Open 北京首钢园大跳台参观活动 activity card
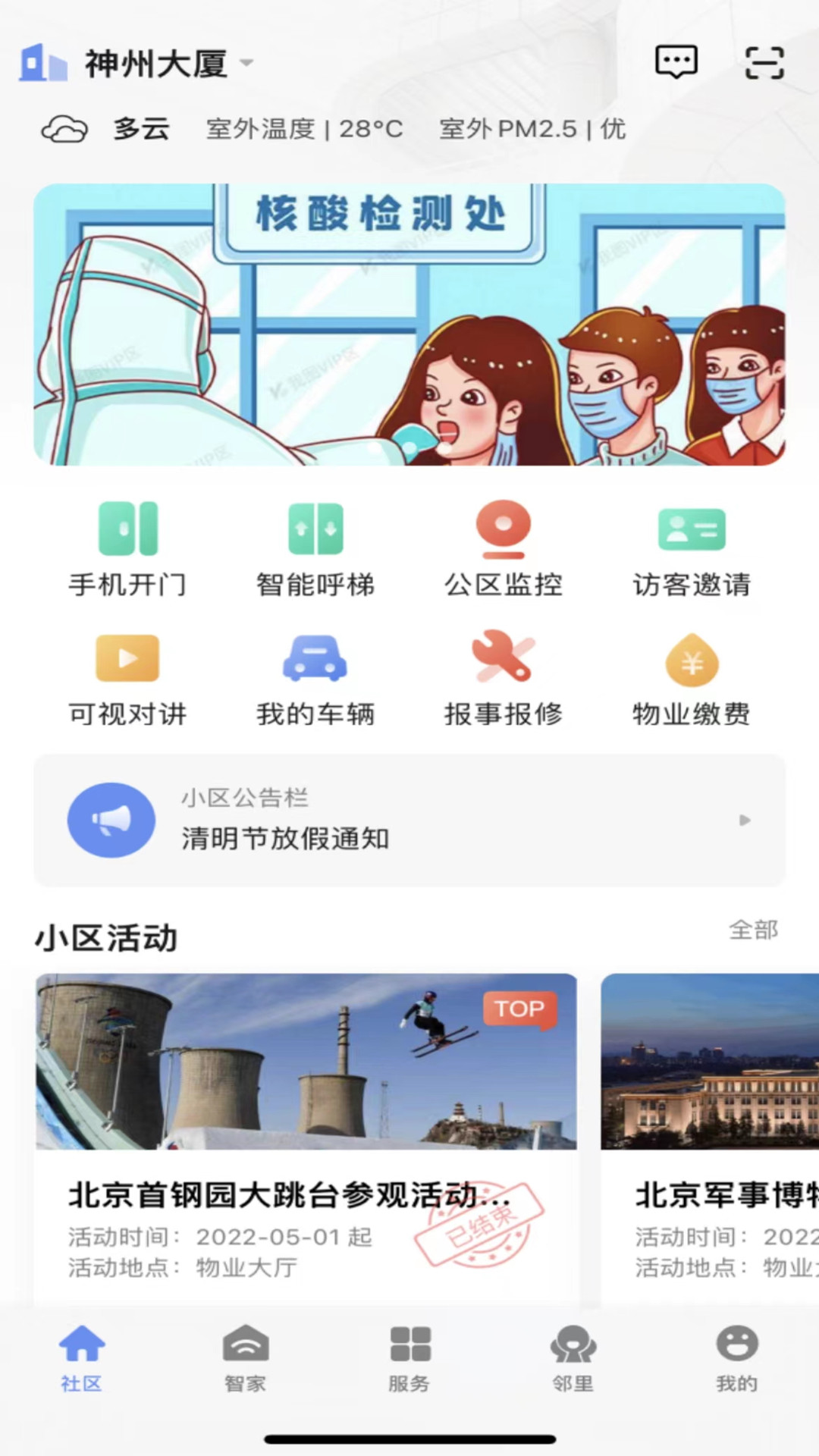The image size is (819, 1456). pyautogui.click(x=306, y=1137)
